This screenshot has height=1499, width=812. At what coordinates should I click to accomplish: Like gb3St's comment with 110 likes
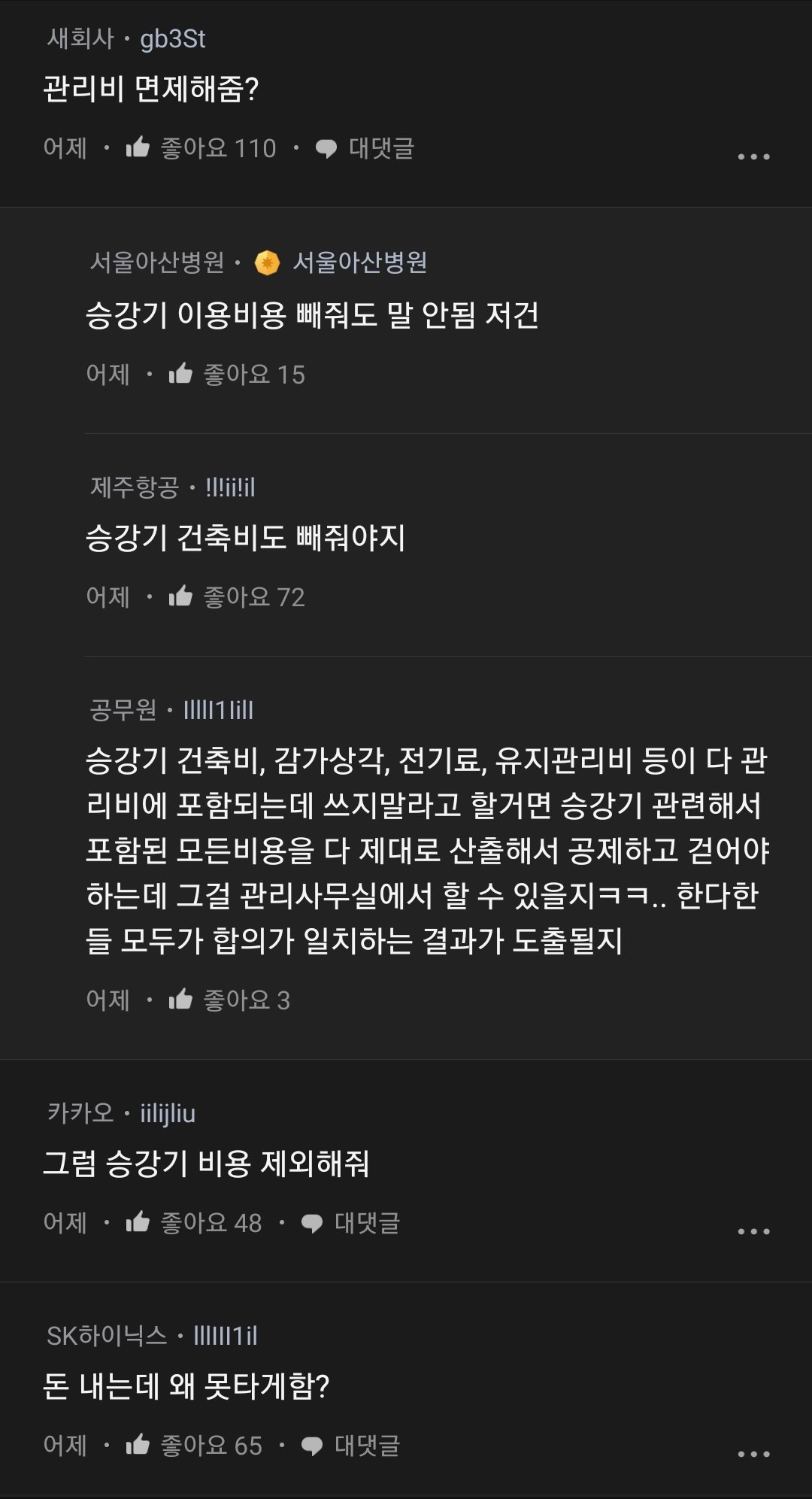click(x=138, y=147)
